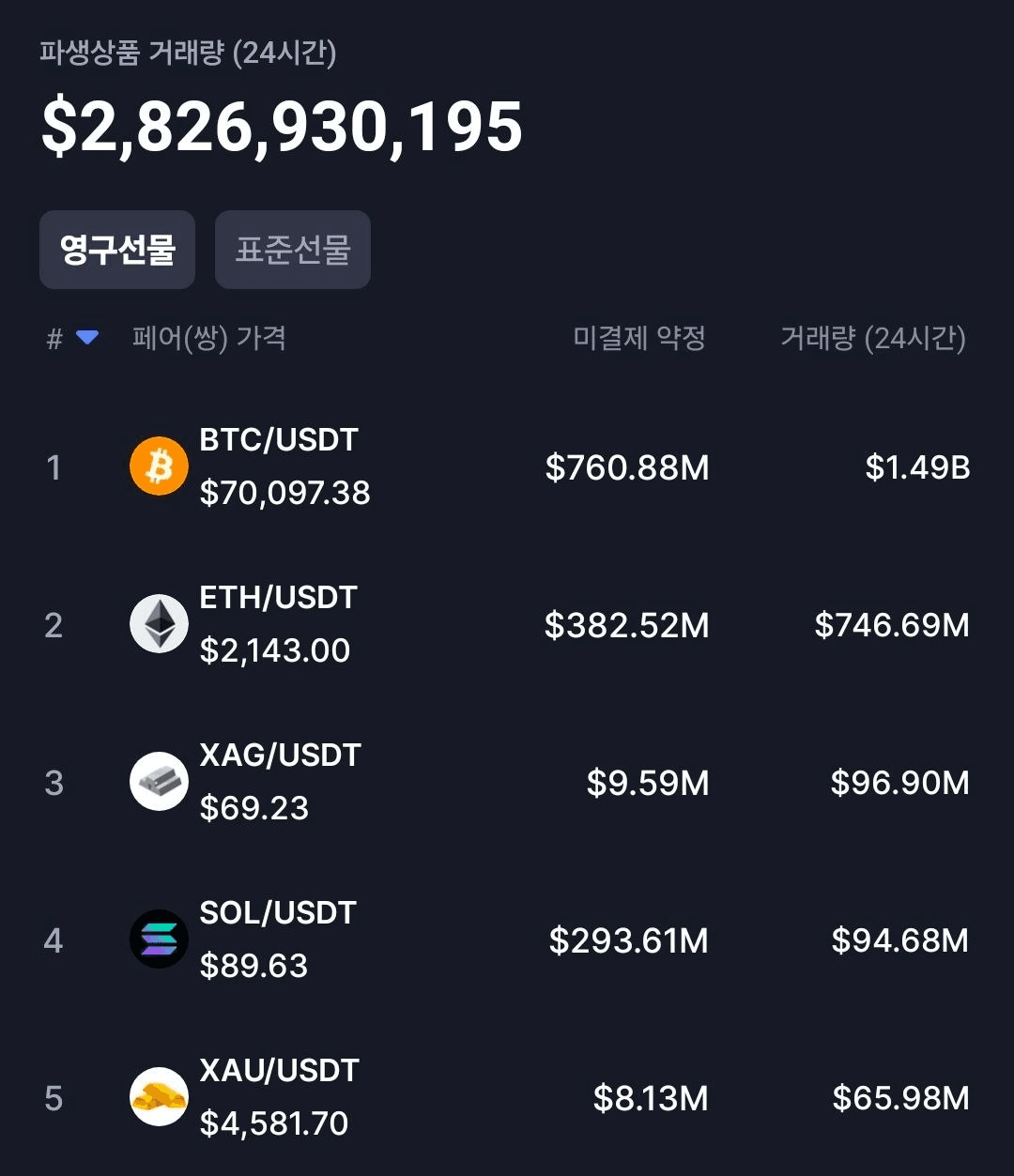
Task: Open the ETH/USDT pair row
Action: 279,624
